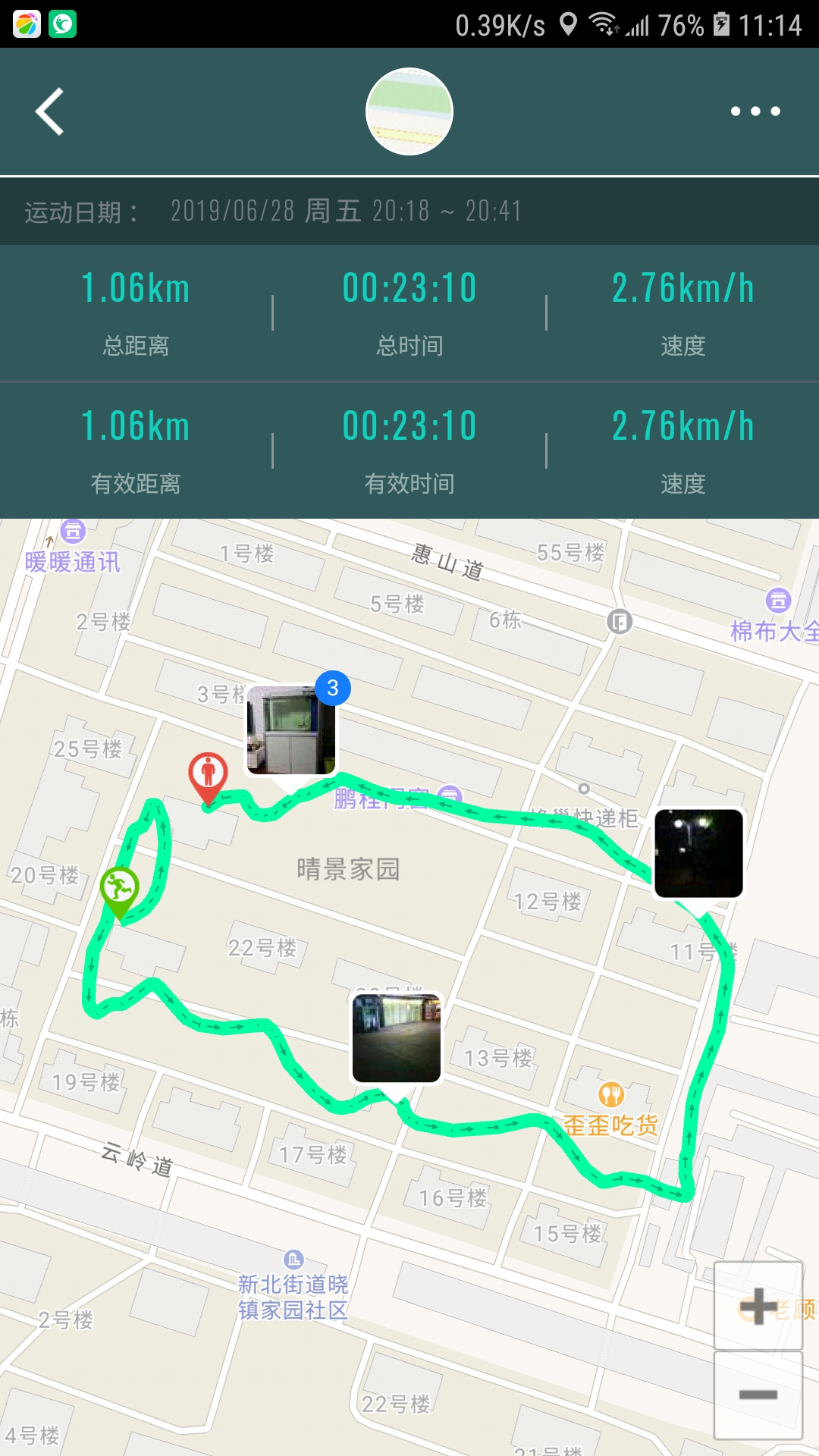Tap the green start-point runner marker
This screenshot has height=1456, width=819.
click(120, 889)
